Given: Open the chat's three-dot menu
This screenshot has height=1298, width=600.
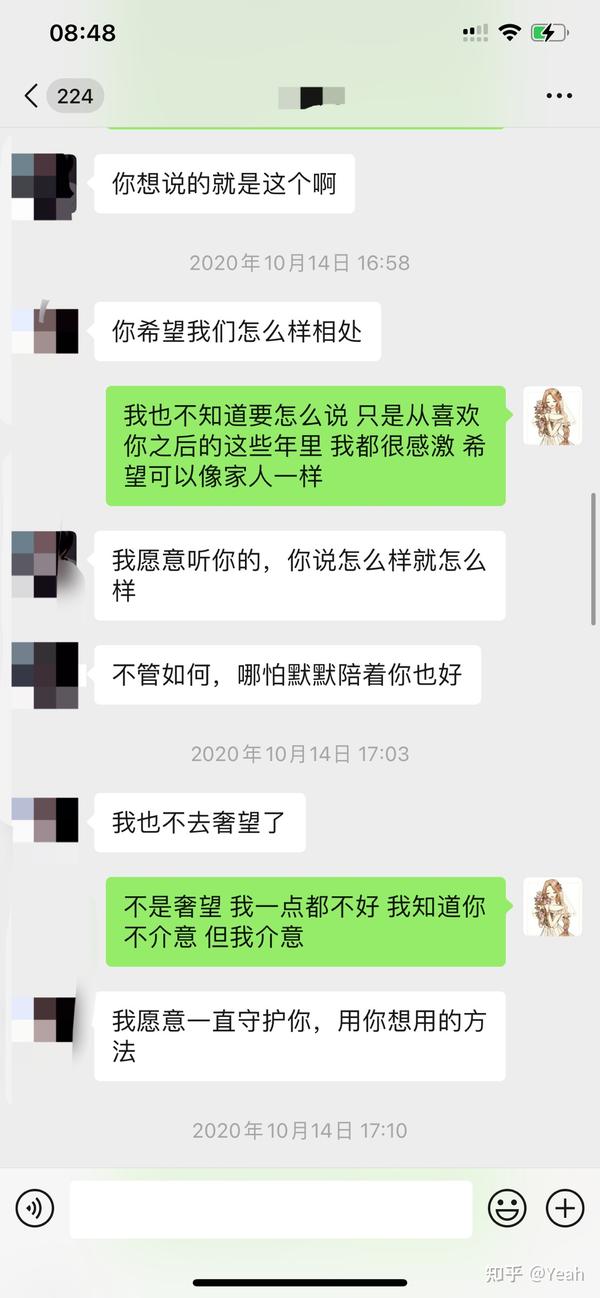Looking at the screenshot, I should point(558,96).
